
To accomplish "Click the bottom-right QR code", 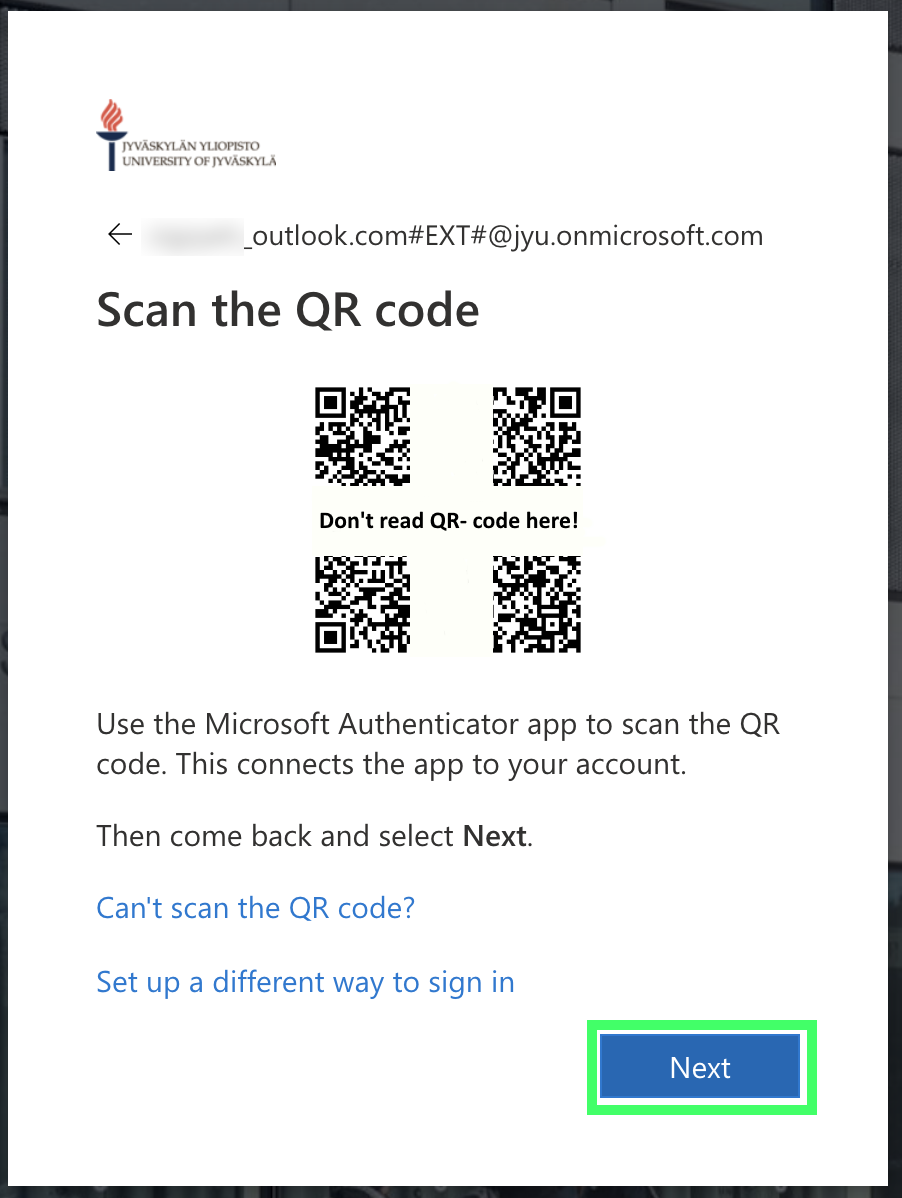I will coord(536,604).
